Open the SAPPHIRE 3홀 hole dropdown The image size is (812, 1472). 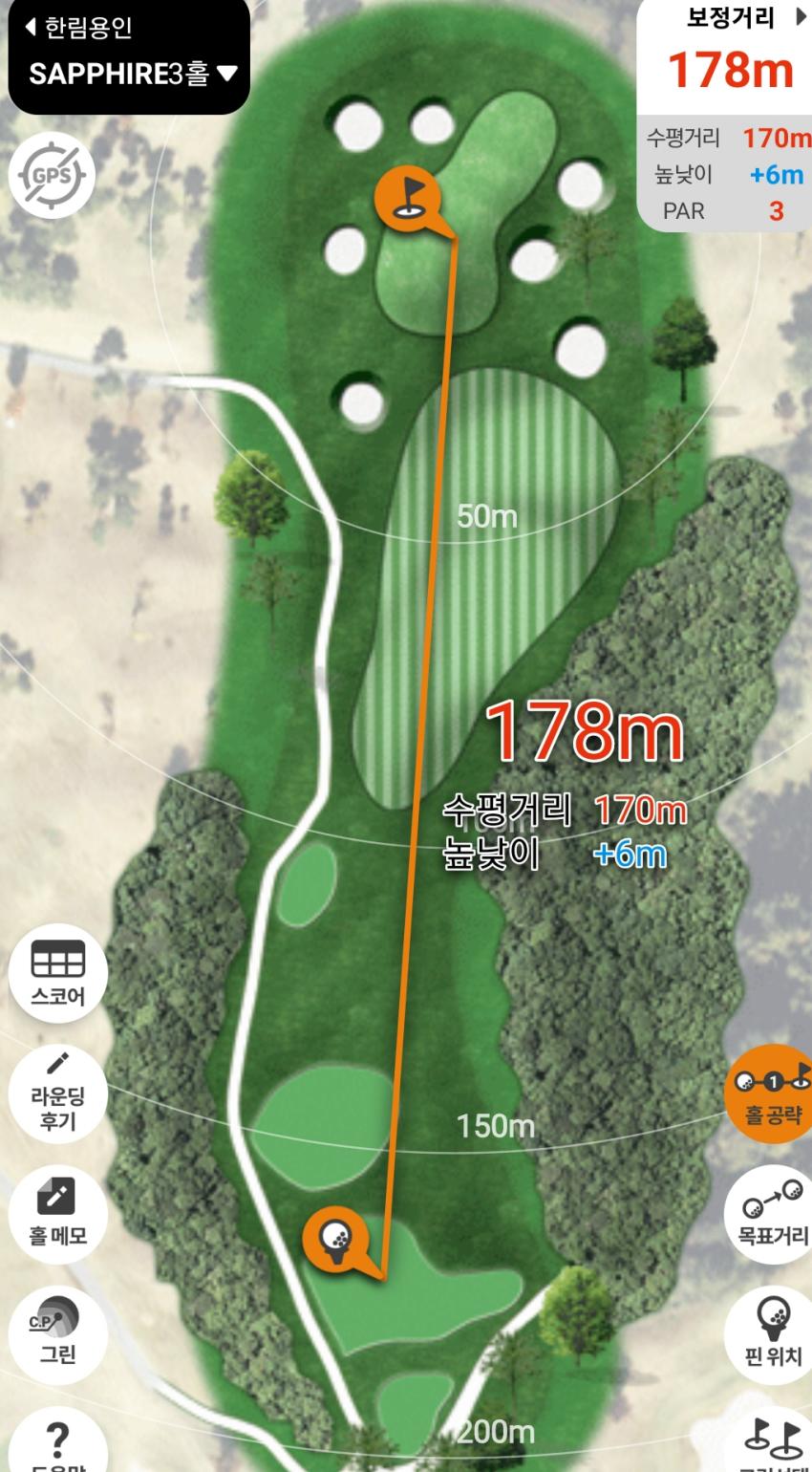pos(132,74)
